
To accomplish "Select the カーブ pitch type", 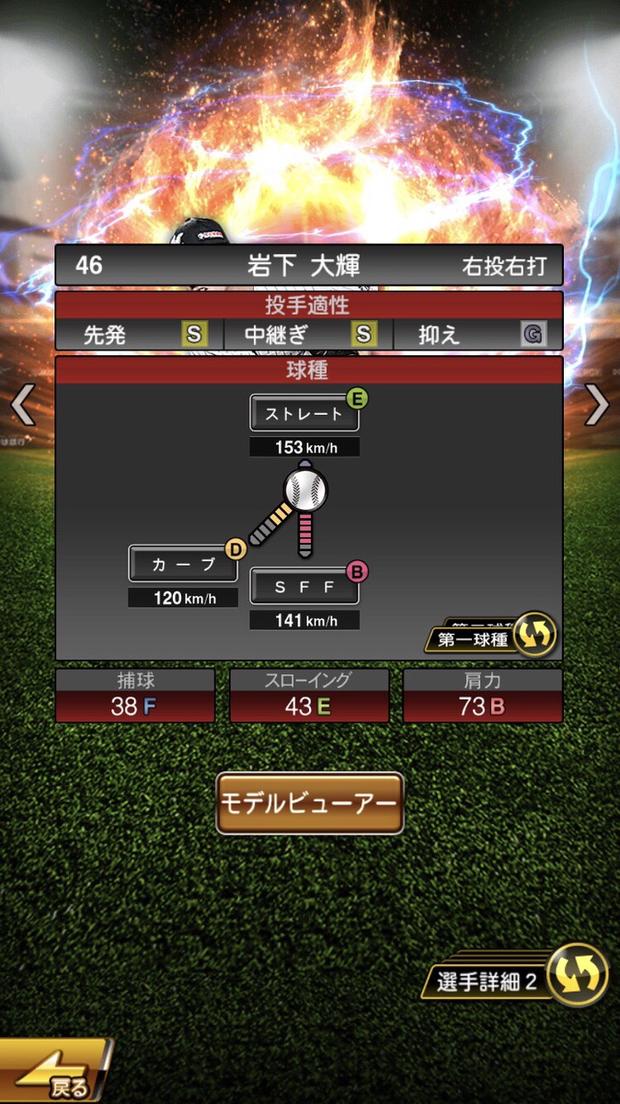I will tap(183, 564).
